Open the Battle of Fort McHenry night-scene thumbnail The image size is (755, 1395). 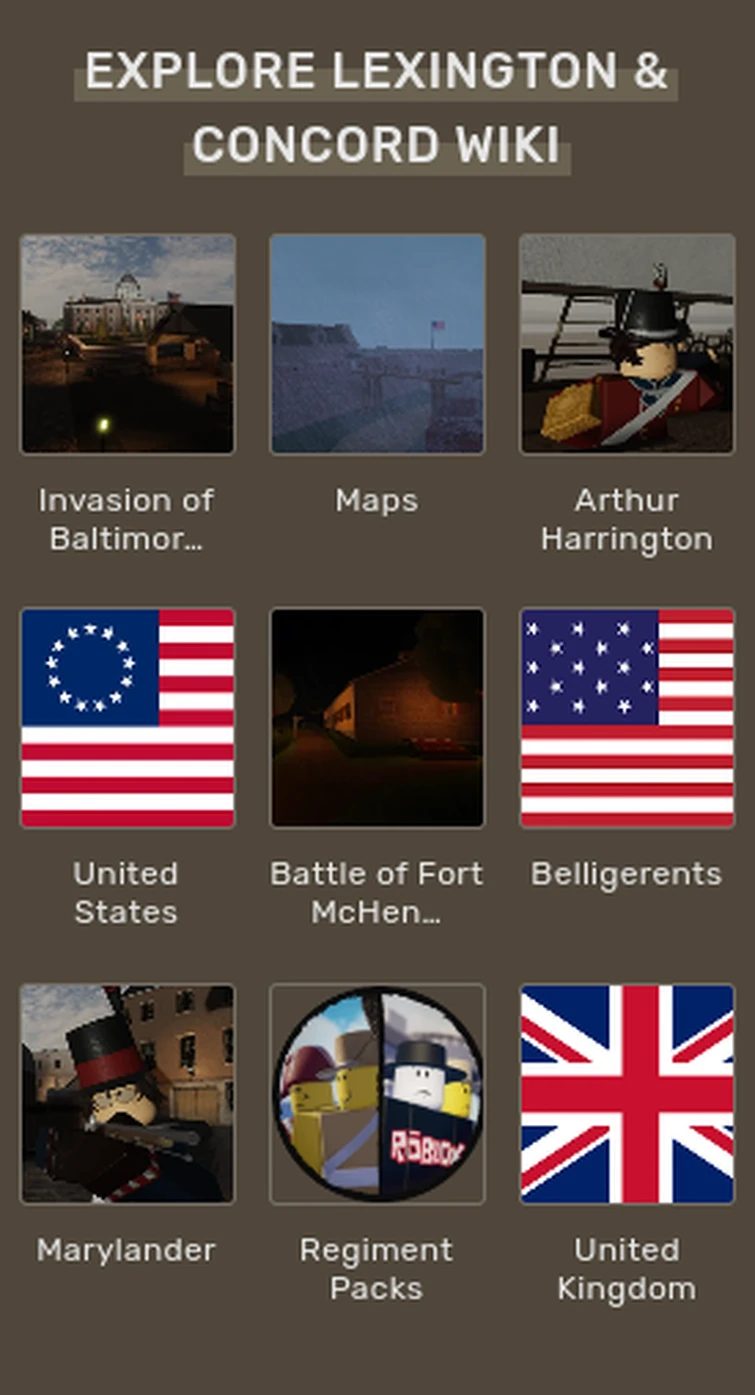coord(377,717)
